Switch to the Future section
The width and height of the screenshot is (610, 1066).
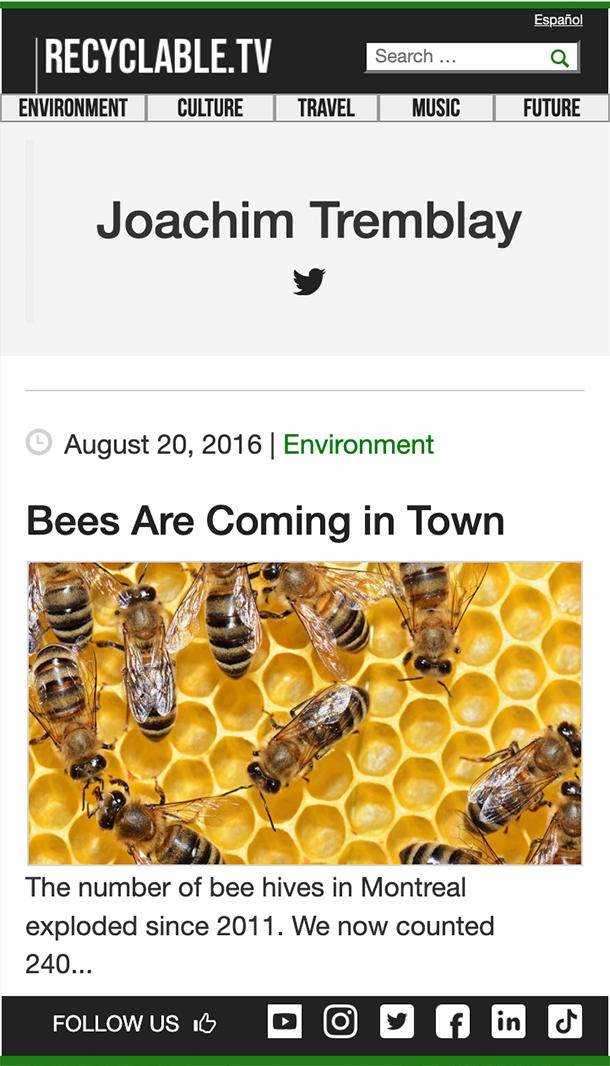551,108
